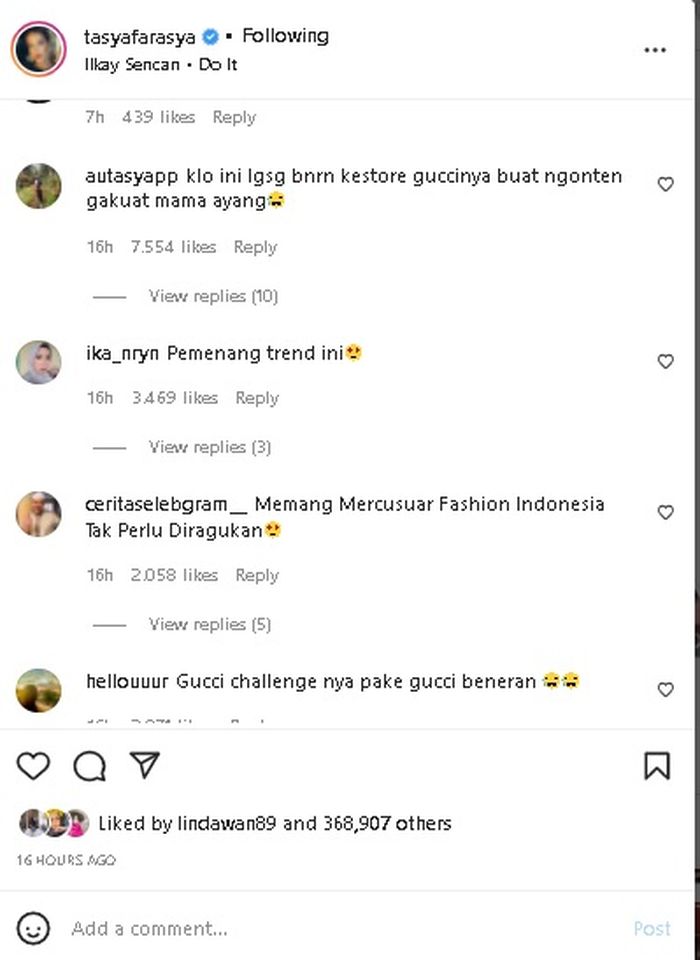Reply to ceritaselebgram__'s comment
Viewport: 700px width, 960px height.
click(257, 575)
